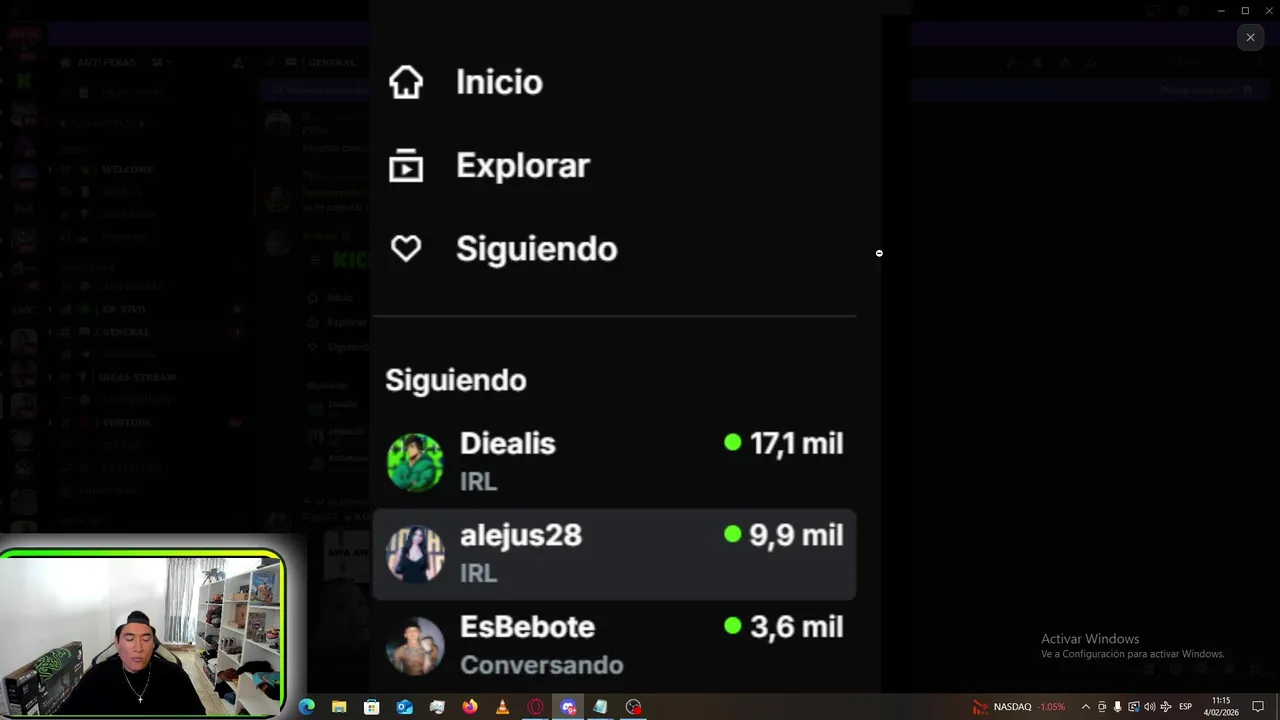
Task: Open the volume control in the tray
Action: tap(1149, 707)
